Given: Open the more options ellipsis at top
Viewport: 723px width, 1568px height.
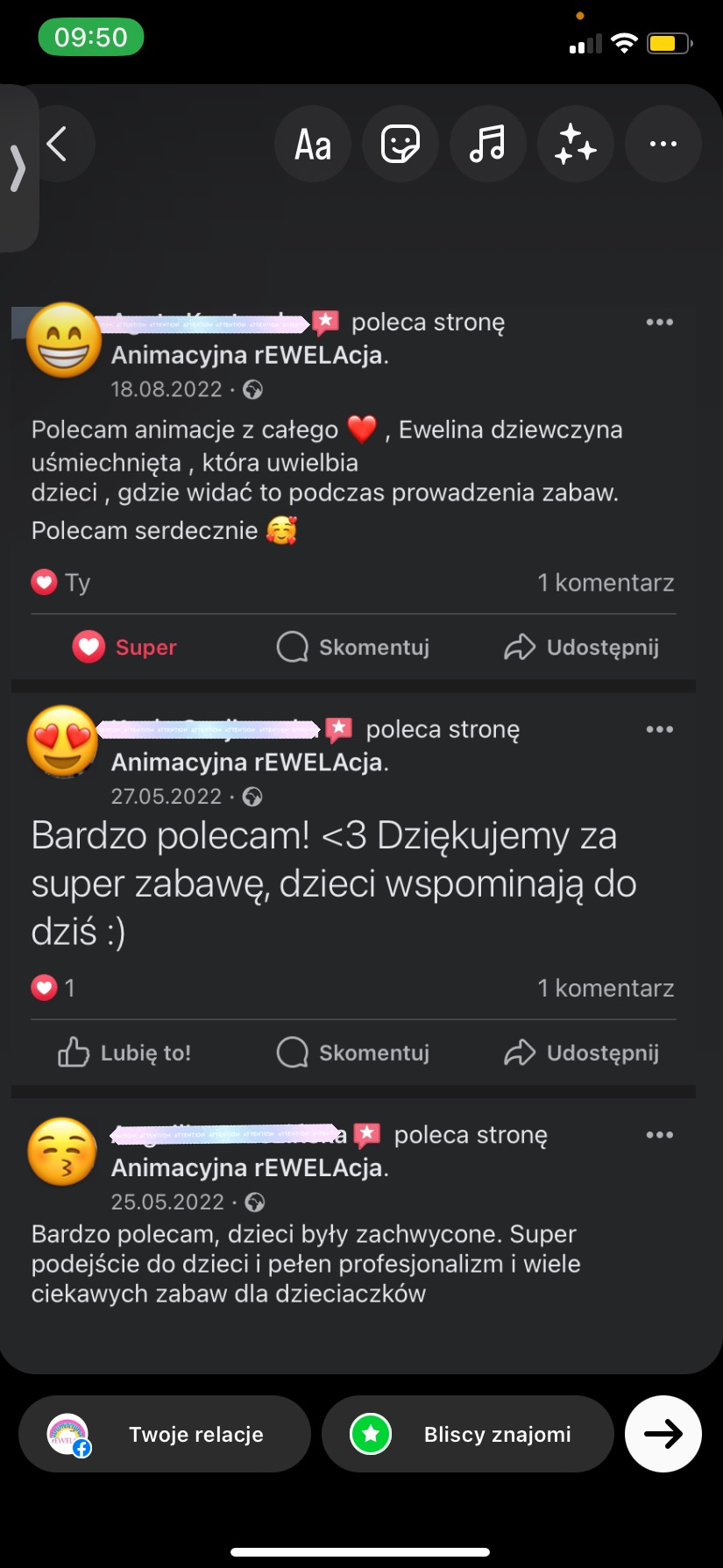Looking at the screenshot, I should [x=663, y=144].
